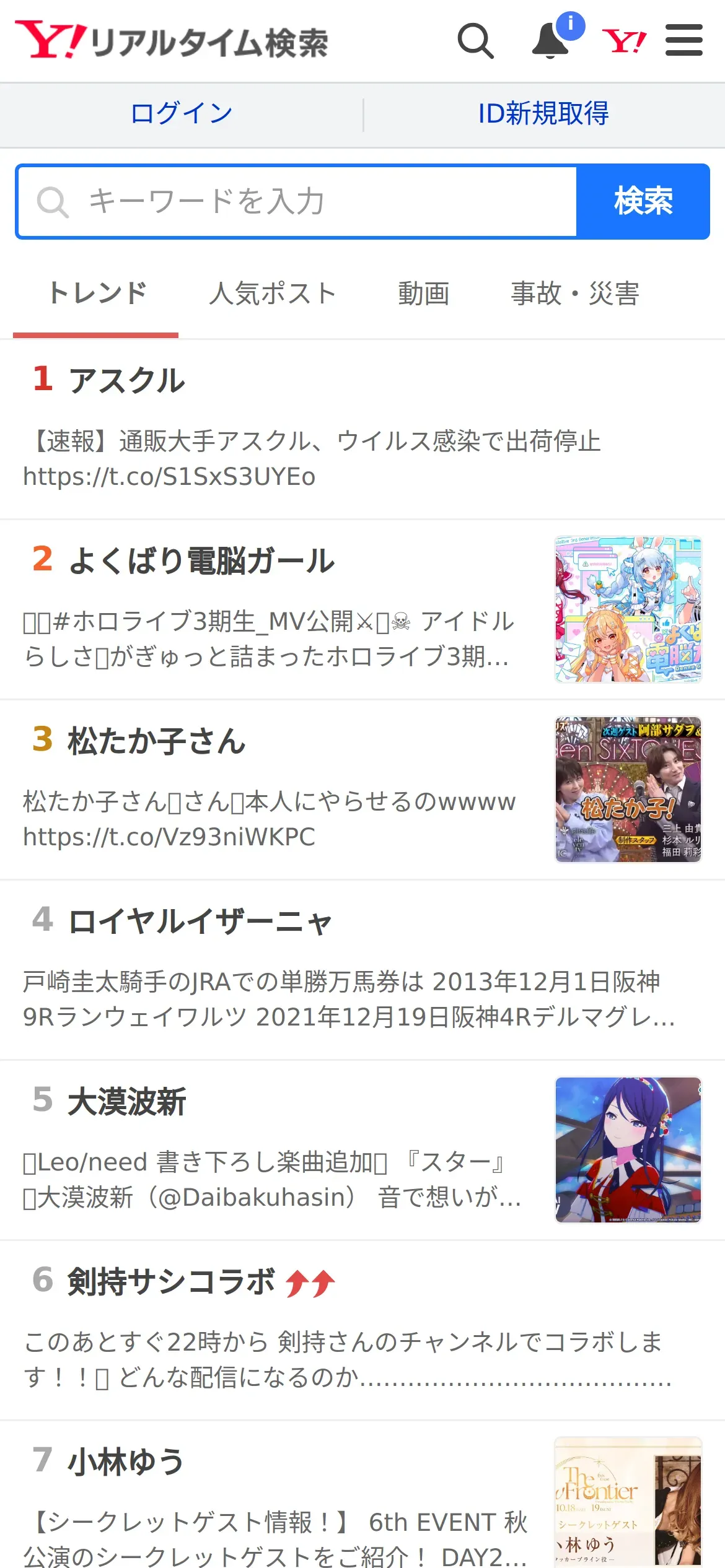Switch to the 人気ポスト tab
Image resolution: width=725 pixels, height=1568 pixels.
click(x=273, y=294)
